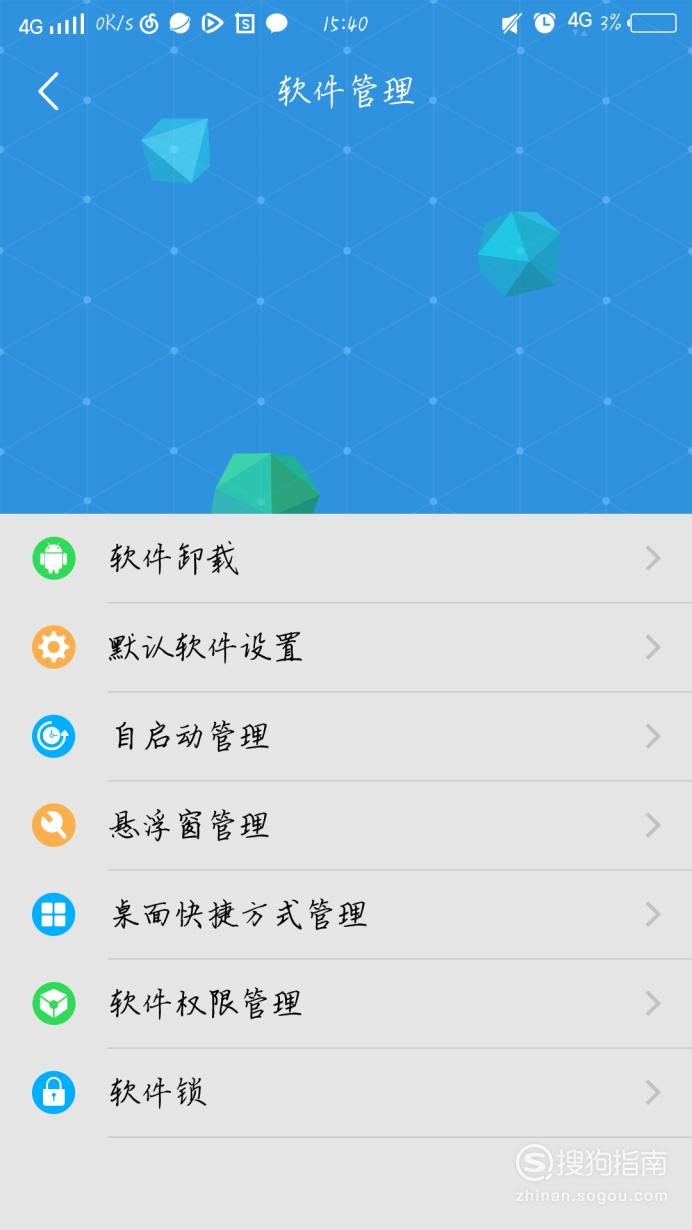Select 桌面快捷方式管理
692x1230 pixels.
(346, 914)
